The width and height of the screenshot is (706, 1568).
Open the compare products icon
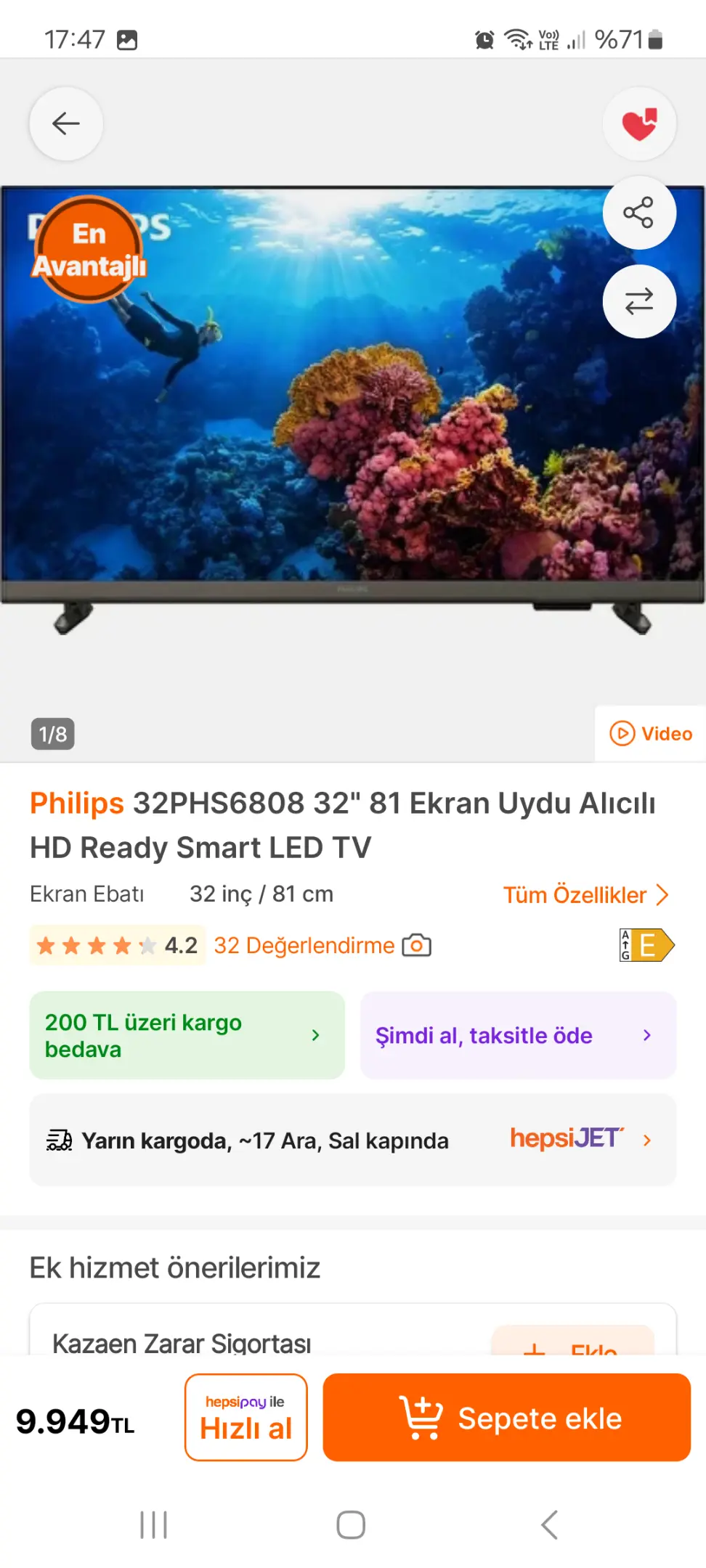(x=639, y=301)
